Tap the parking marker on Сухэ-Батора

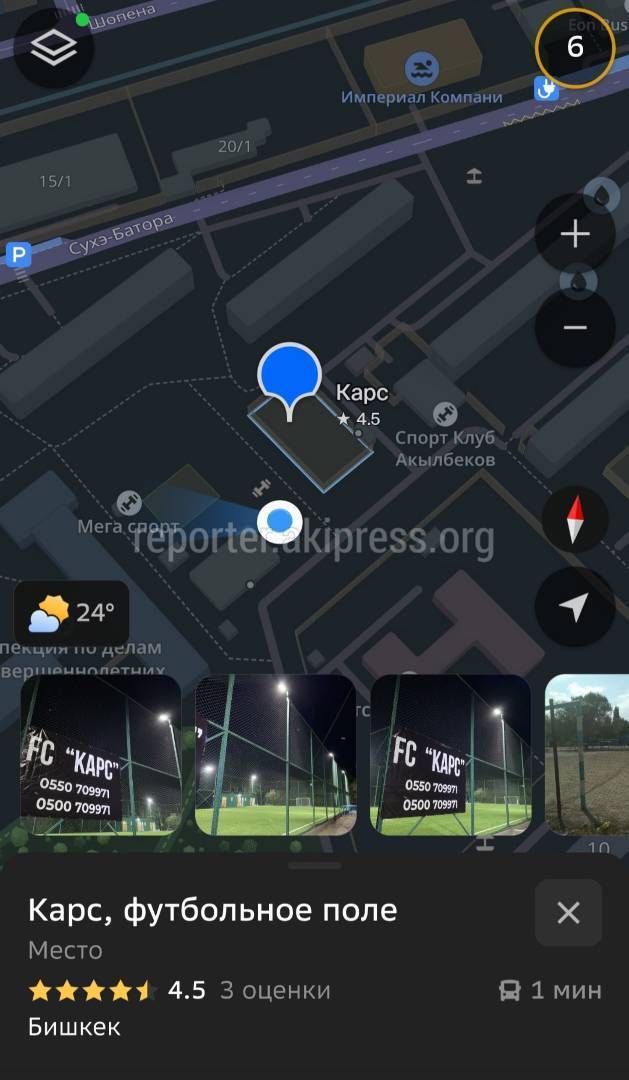point(19,256)
